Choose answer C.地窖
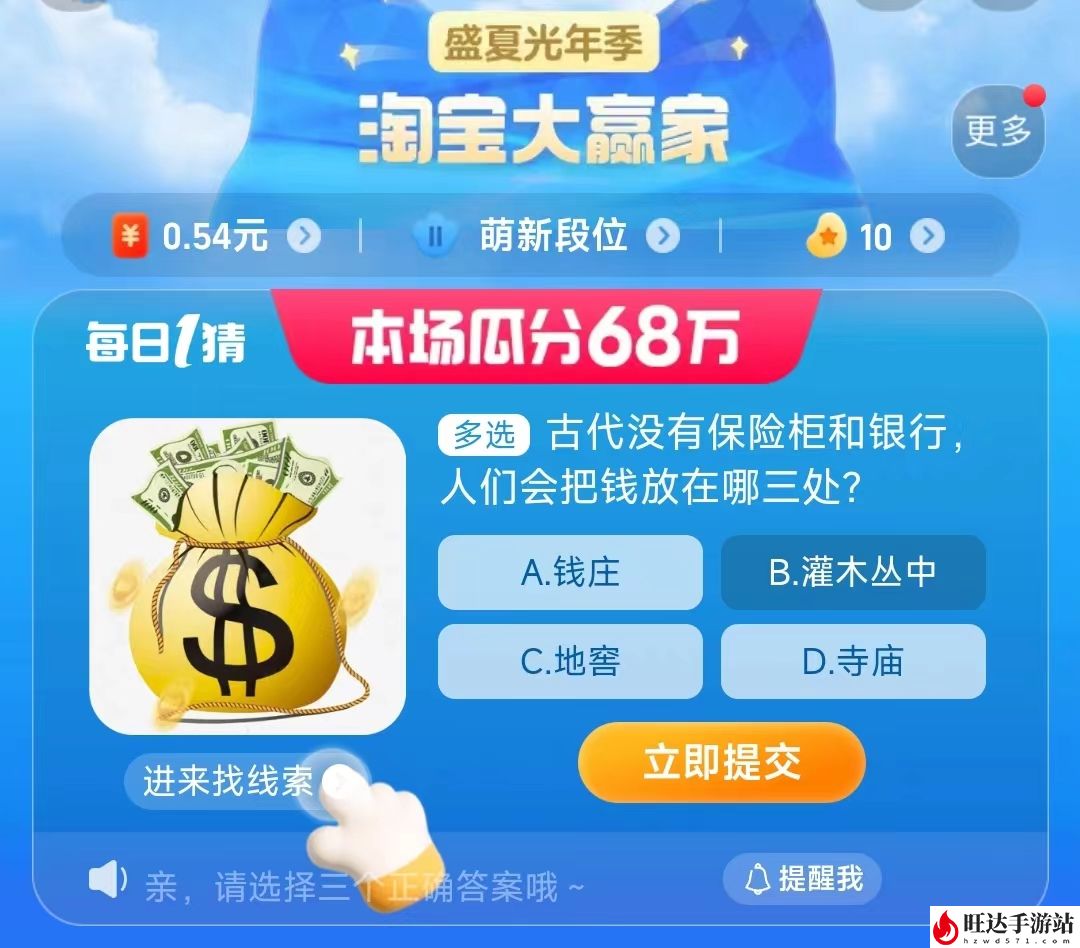 pyautogui.click(x=570, y=661)
